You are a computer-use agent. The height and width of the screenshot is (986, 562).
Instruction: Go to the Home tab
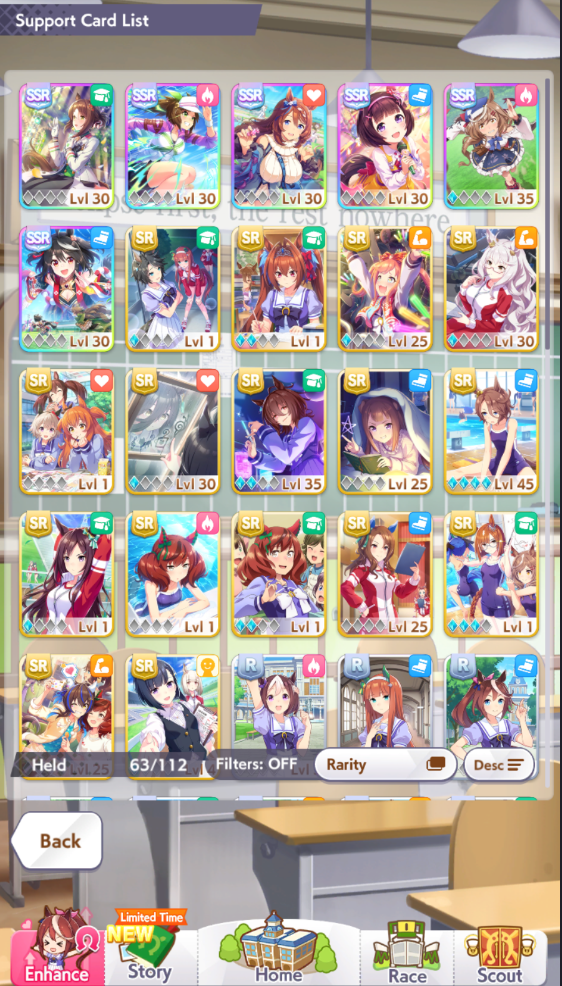click(278, 948)
